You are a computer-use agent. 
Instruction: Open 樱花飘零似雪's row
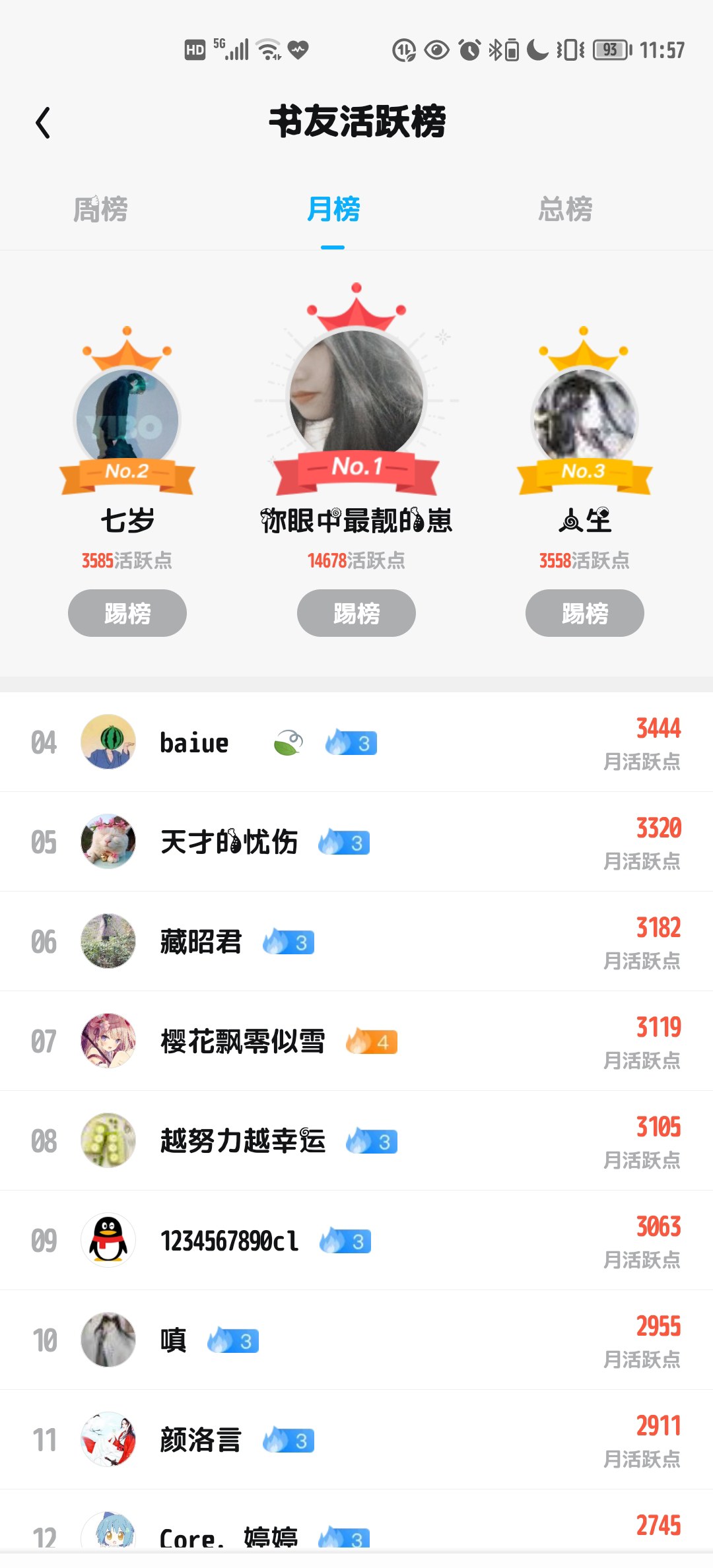click(356, 1041)
